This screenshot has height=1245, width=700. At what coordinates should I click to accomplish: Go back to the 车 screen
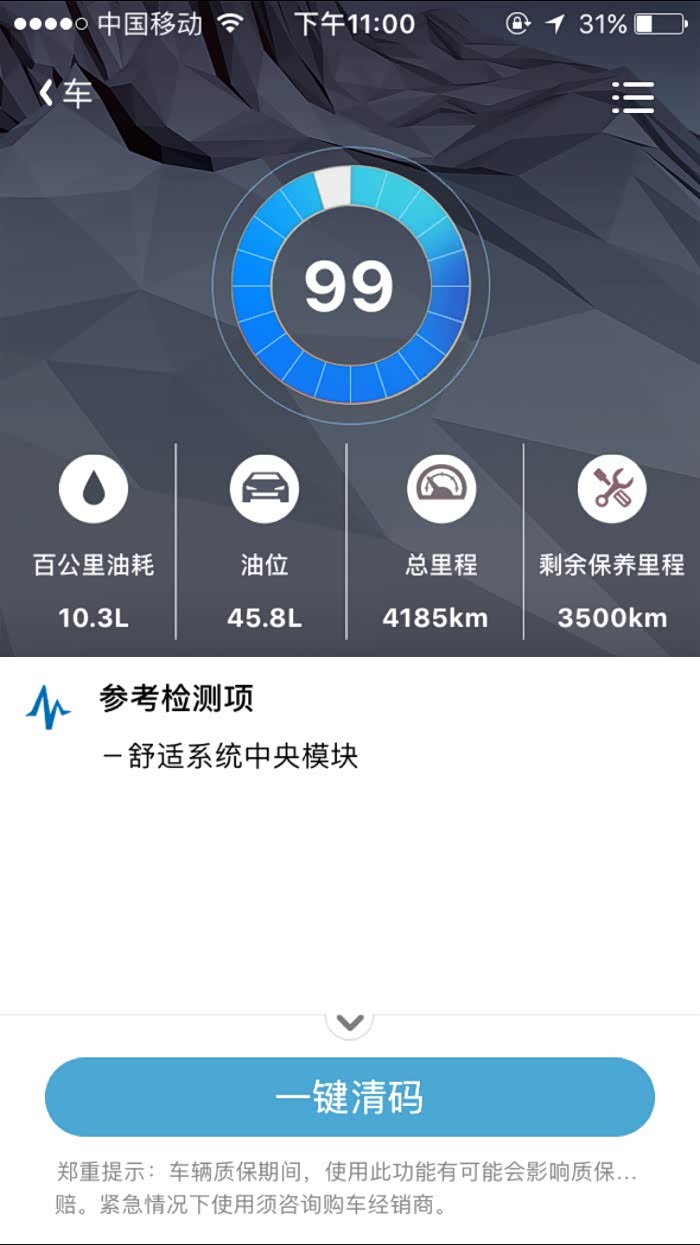65,94
